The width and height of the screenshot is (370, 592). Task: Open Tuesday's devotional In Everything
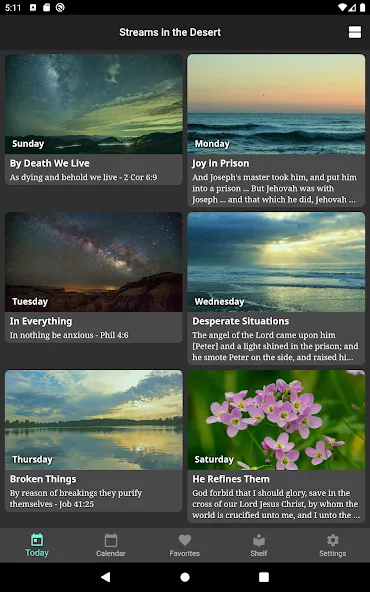pyautogui.click(x=94, y=277)
